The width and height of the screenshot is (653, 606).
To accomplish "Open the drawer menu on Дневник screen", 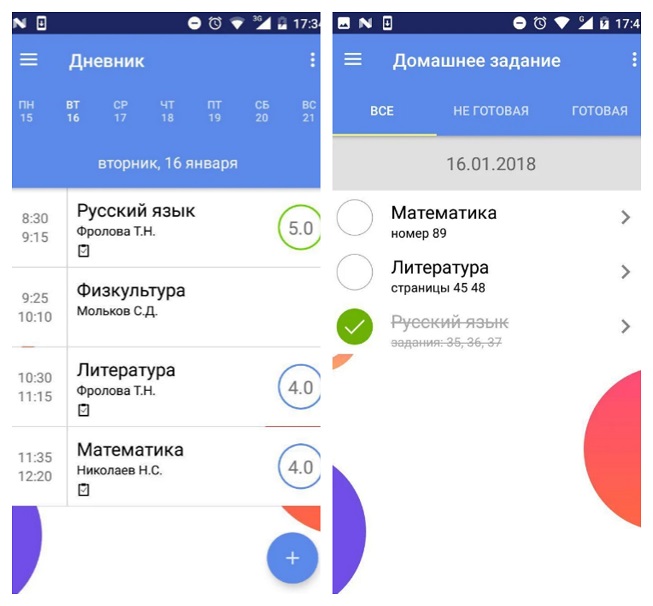I will coord(29,60).
